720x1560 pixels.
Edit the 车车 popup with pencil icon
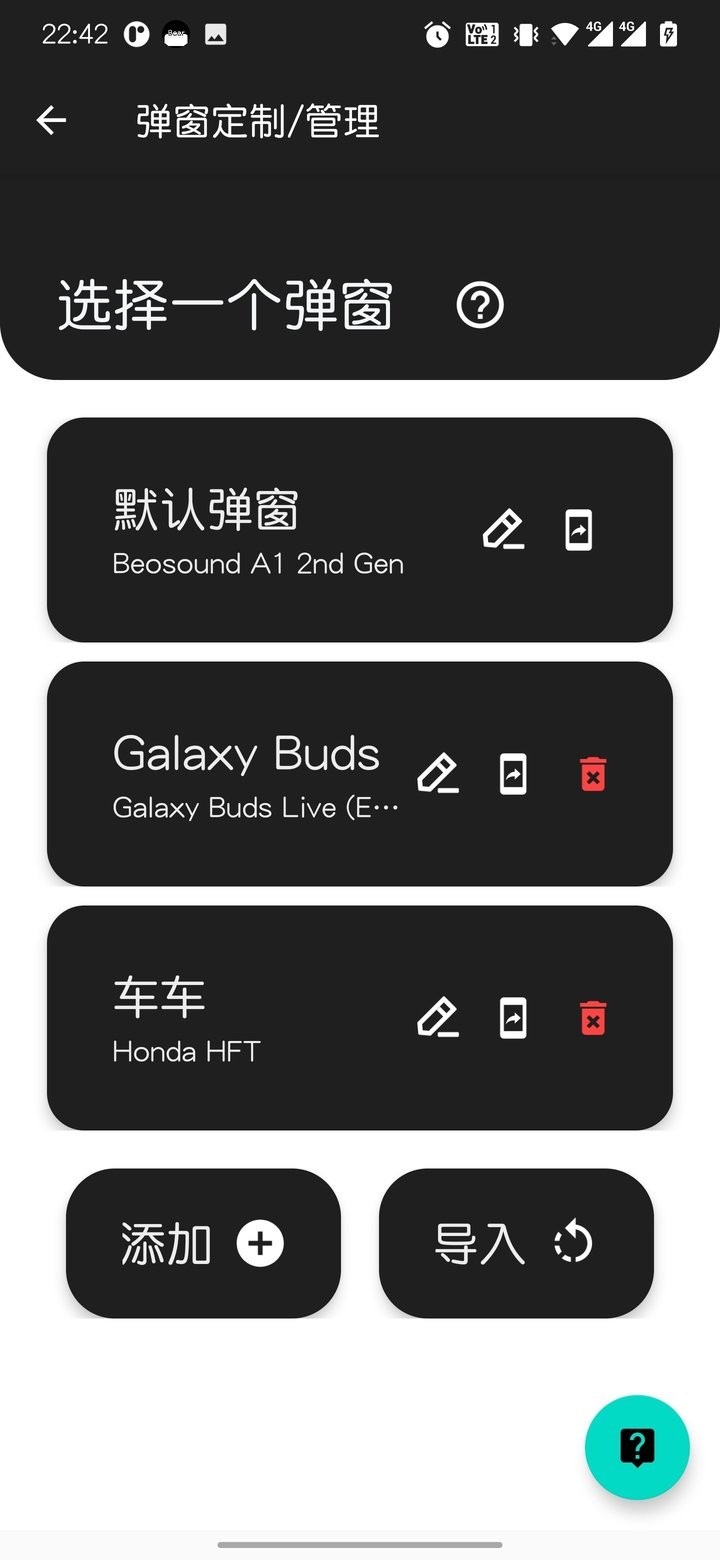click(439, 1018)
